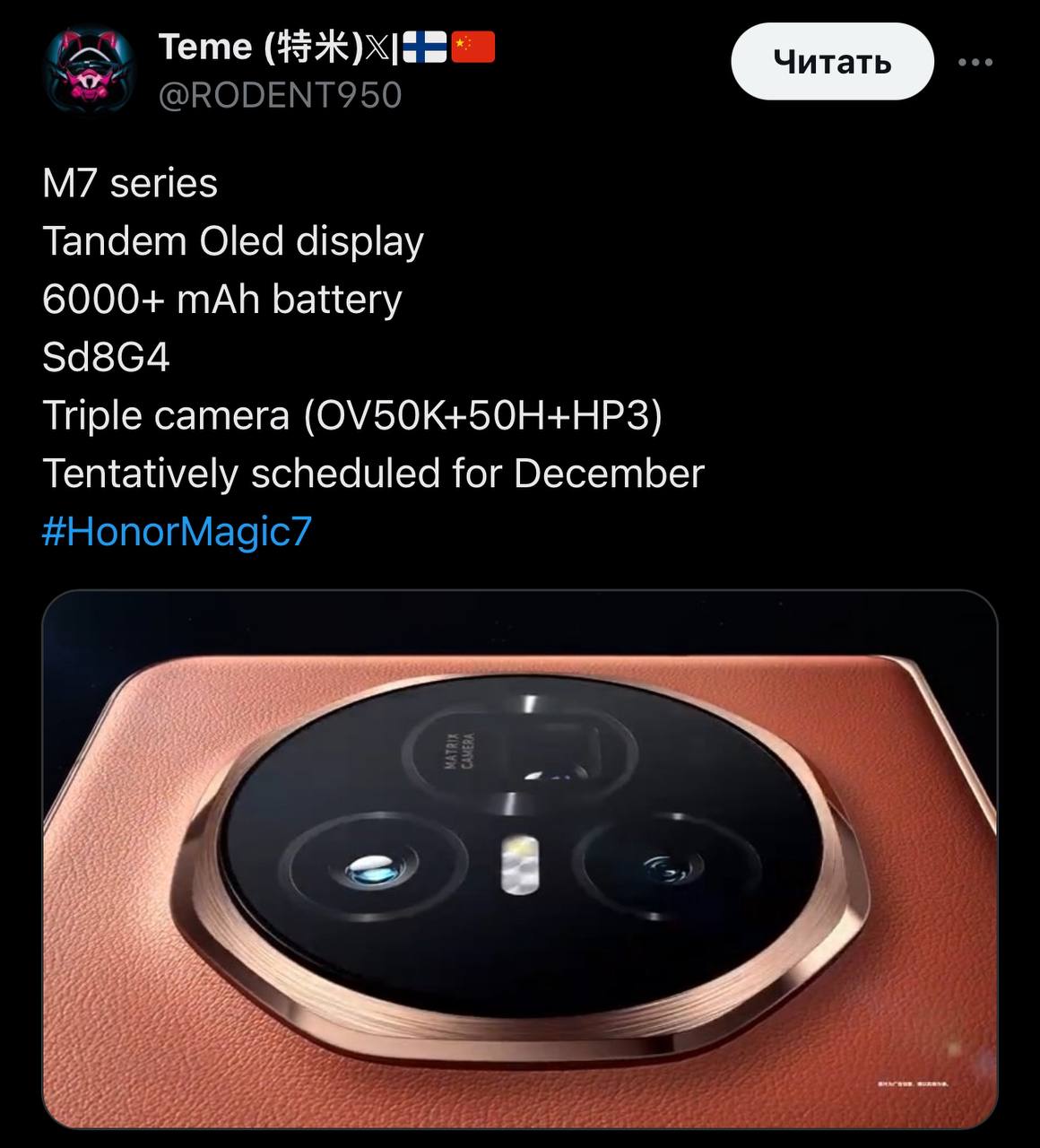The image size is (1040, 1148).
Task: Open the attached Honor phone camera image
Action: point(519,858)
